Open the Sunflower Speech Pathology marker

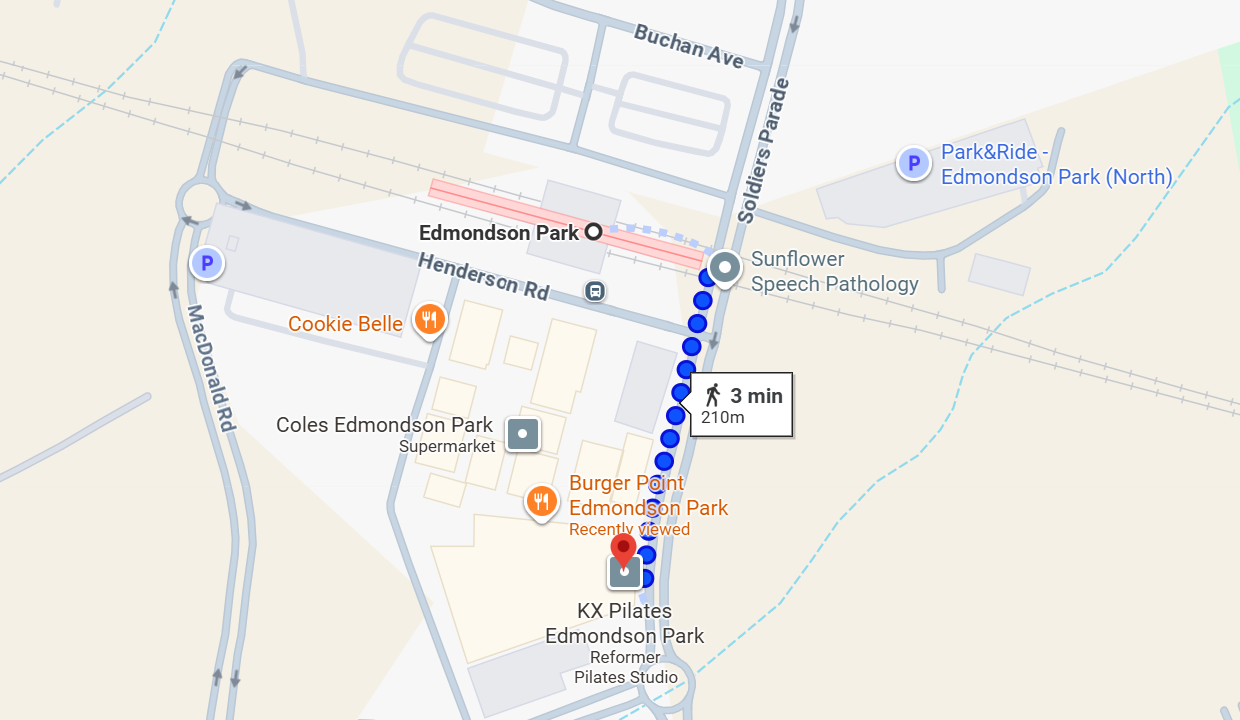(x=724, y=269)
